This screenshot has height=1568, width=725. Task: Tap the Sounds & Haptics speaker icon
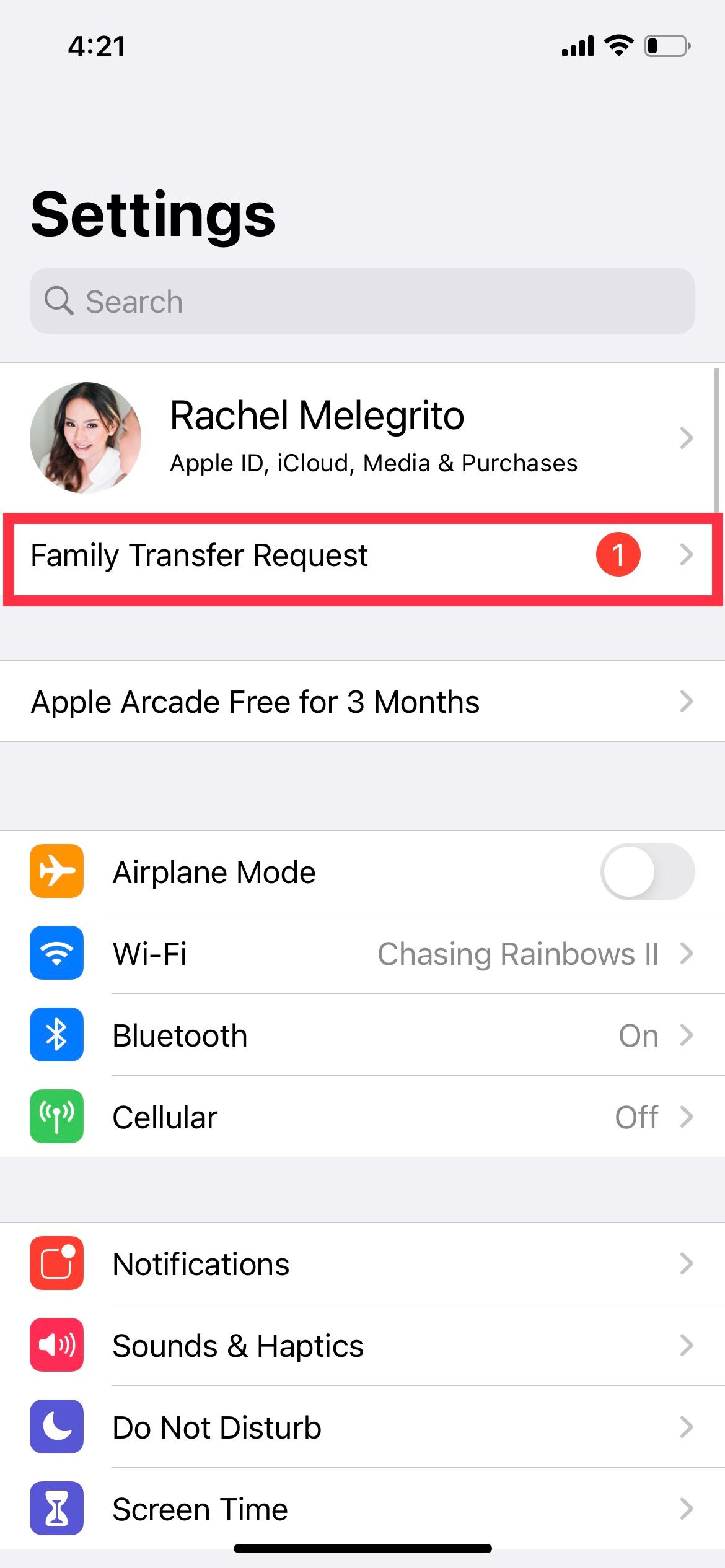click(56, 1346)
